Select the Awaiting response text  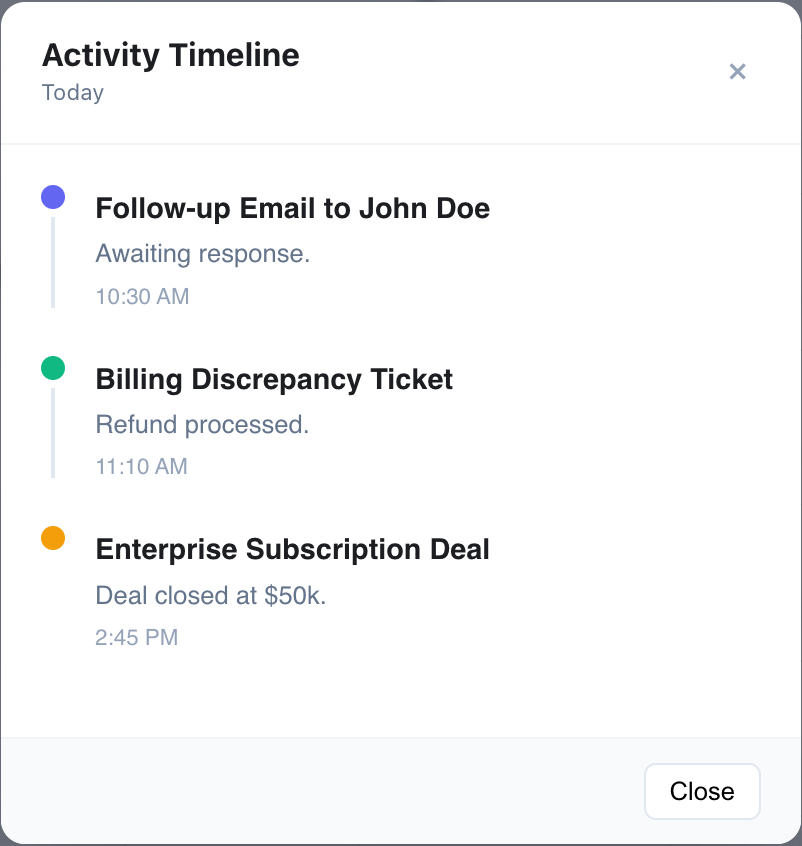pos(202,253)
